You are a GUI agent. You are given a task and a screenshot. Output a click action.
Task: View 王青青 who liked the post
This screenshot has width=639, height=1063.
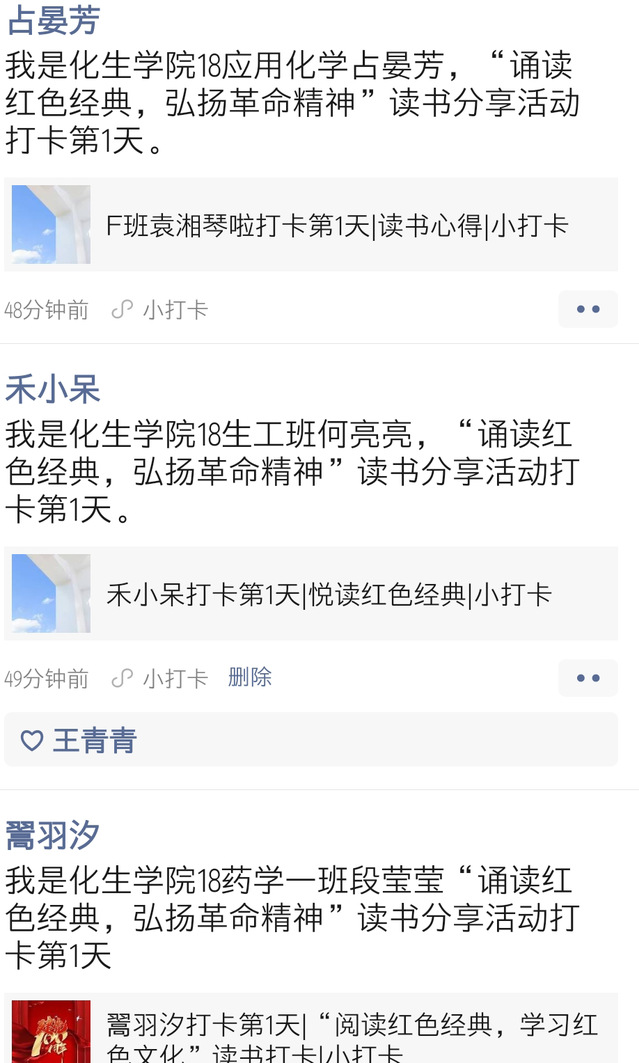pyautogui.click(x=94, y=740)
